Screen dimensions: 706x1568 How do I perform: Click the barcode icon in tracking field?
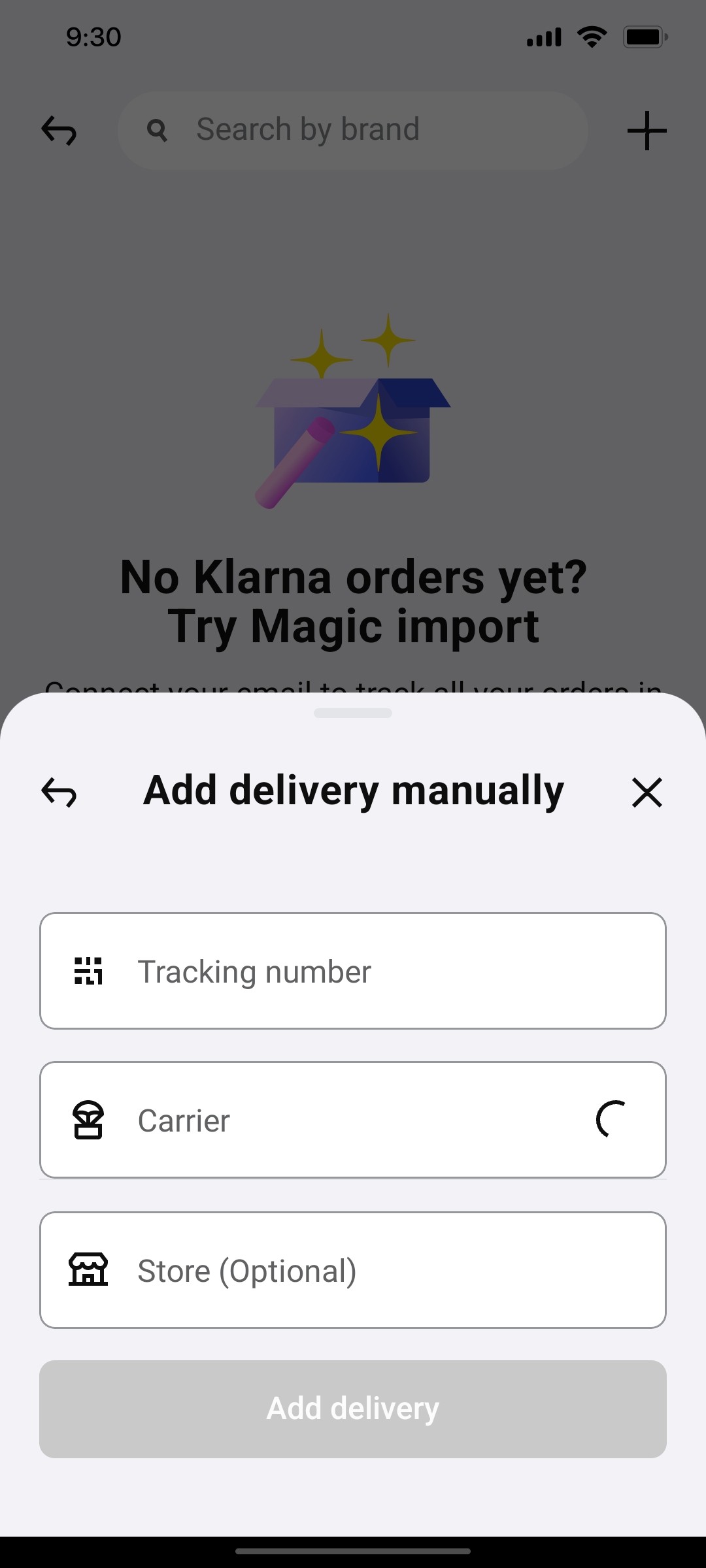click(x=90, y=972)
